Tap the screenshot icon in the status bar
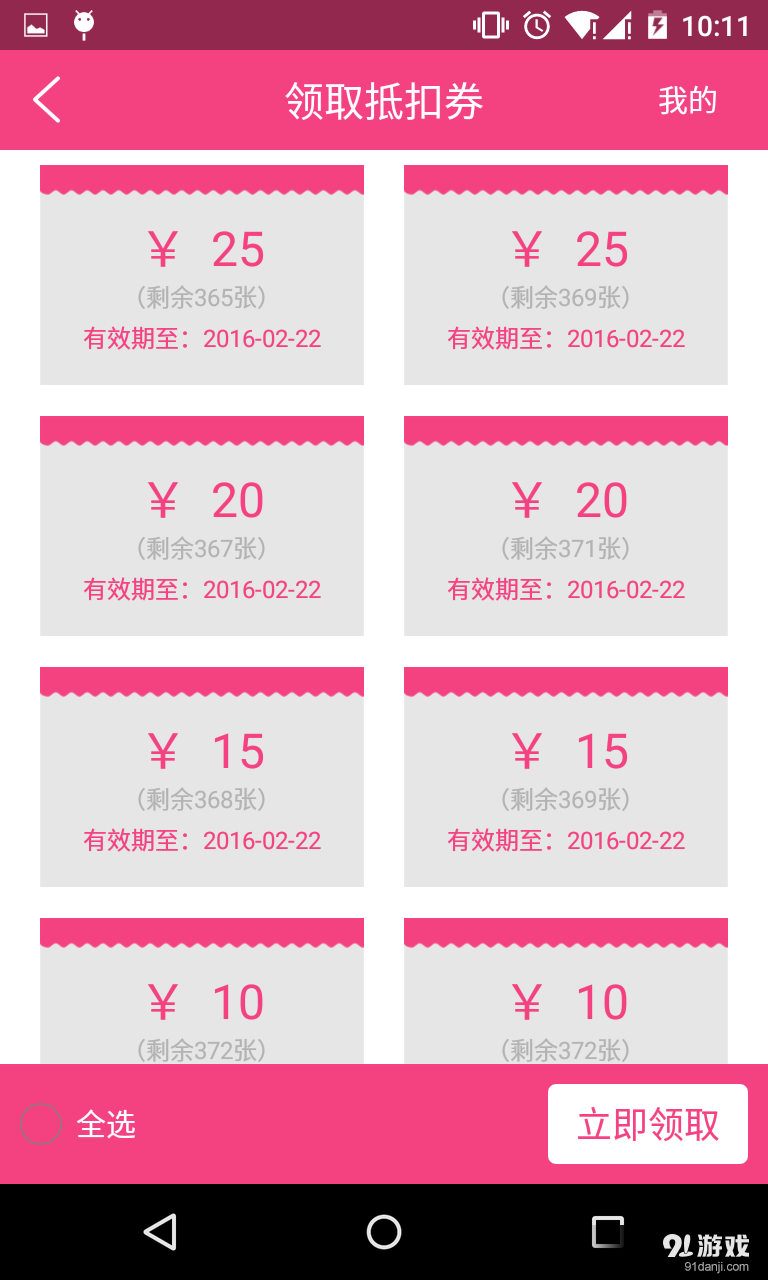The image size is (768, 1280). [36, 26]
